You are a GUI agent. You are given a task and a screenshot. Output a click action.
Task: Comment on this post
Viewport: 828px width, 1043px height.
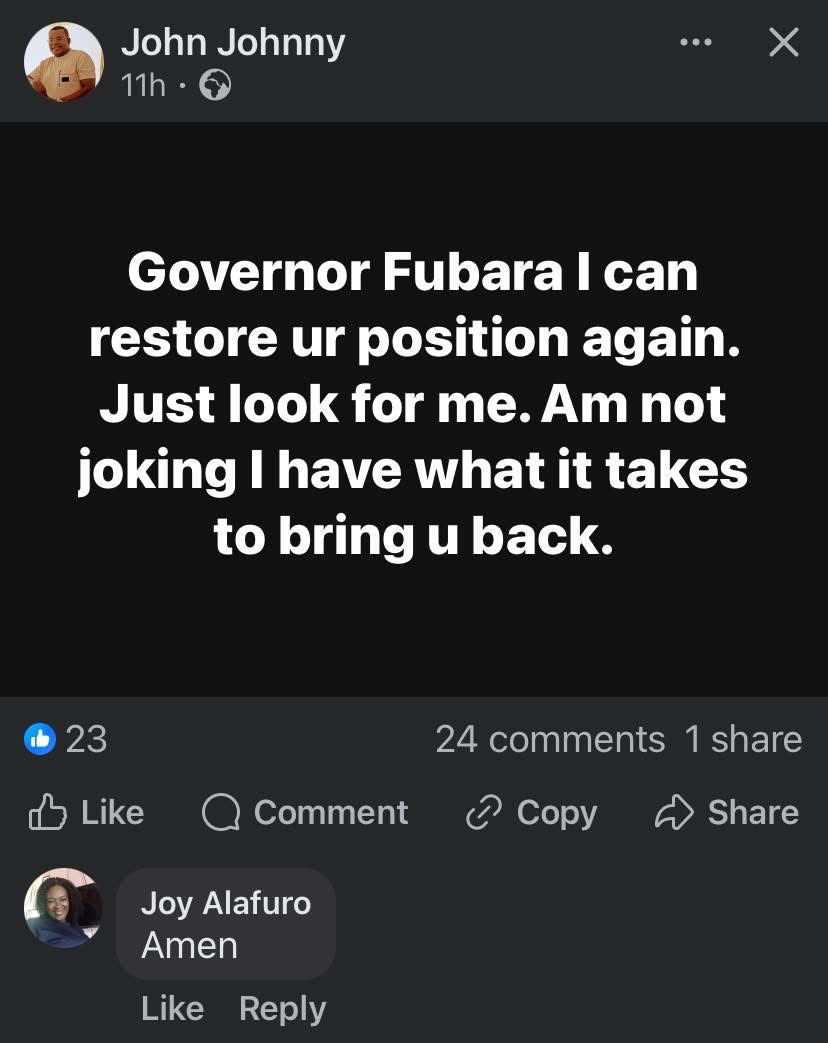[x=305, y=812]
